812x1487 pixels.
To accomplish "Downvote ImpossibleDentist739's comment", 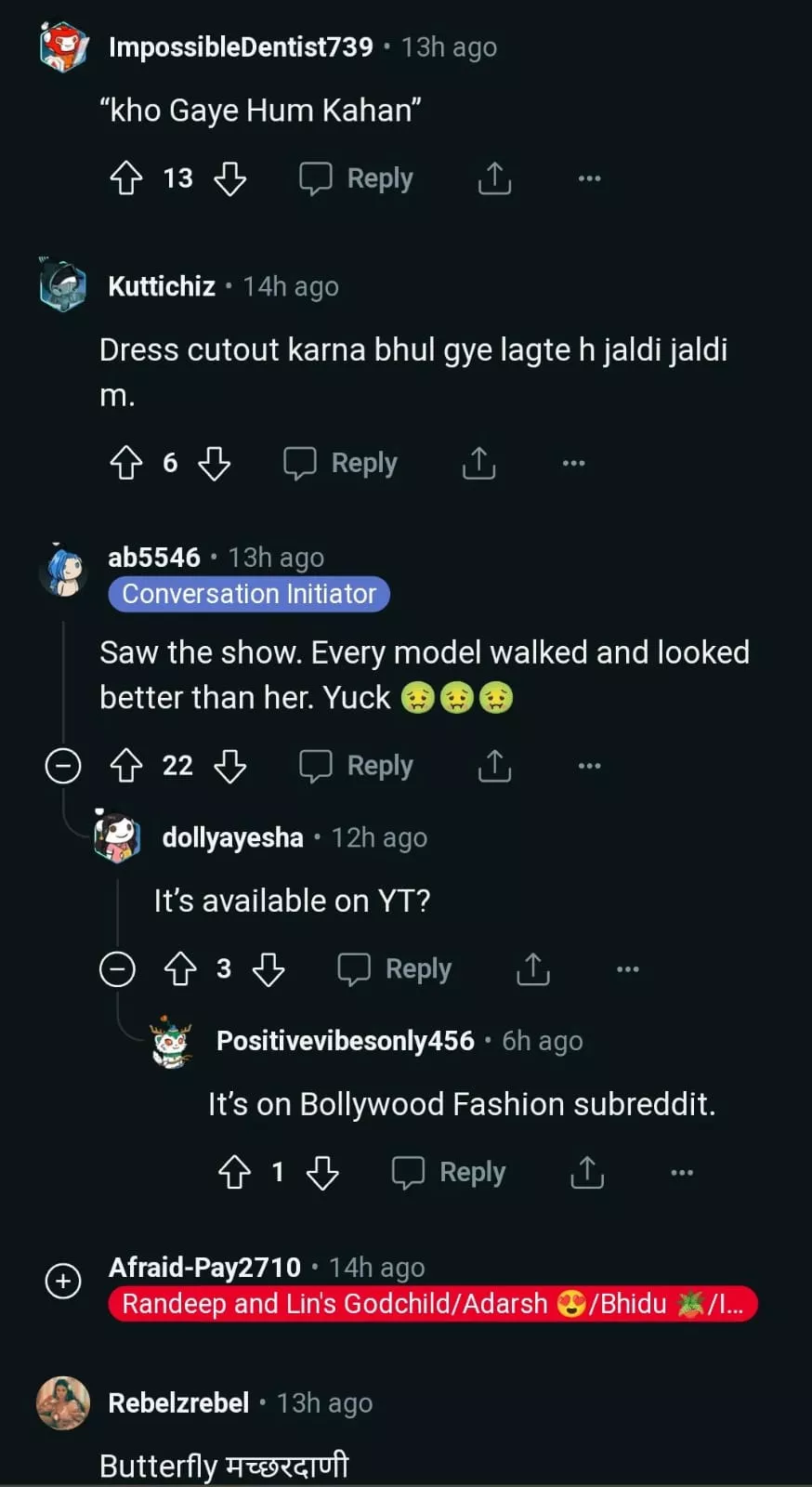I will [229, 178].
